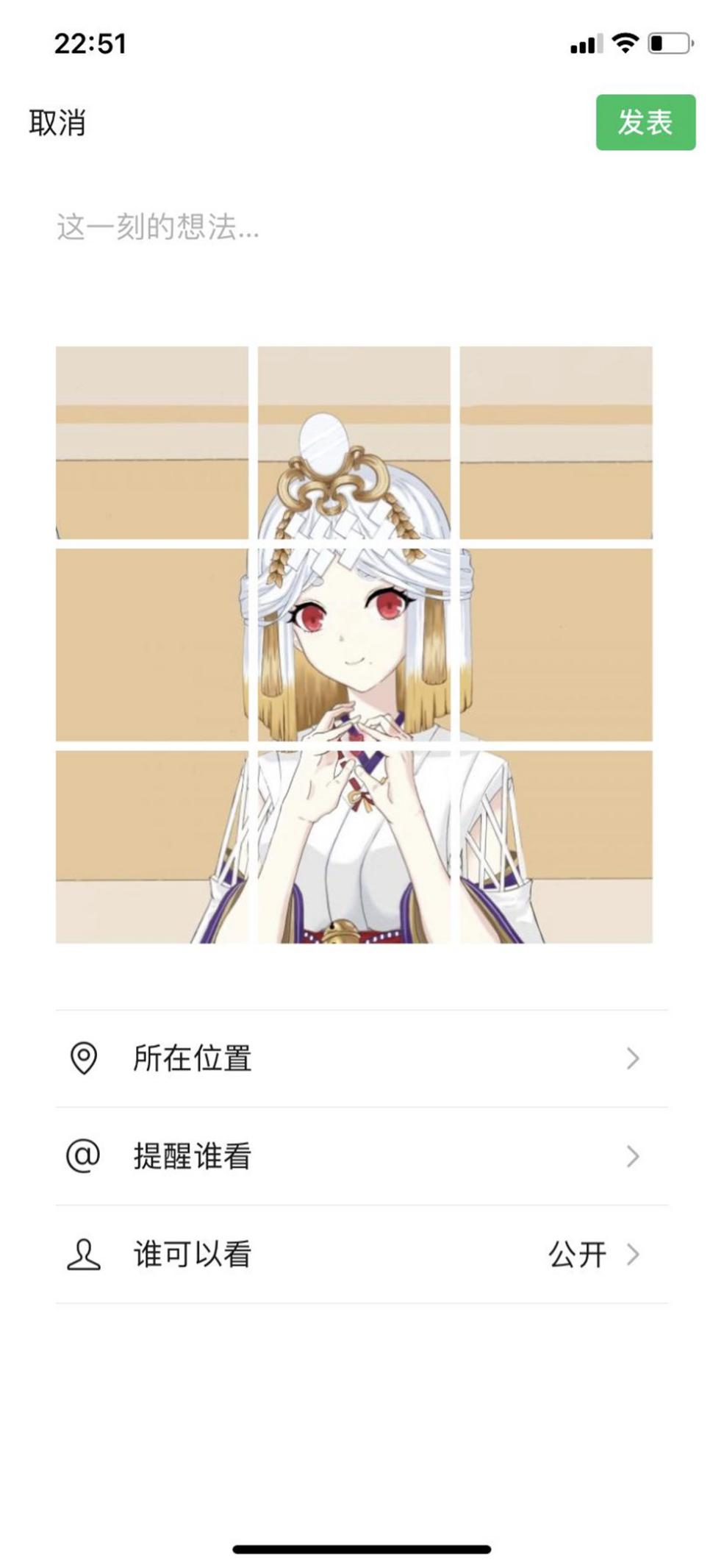The width and height of the screenshot is (724, 1568).
Task: Open 所在位置 to set the location
Action: (x=361, y=1058)
